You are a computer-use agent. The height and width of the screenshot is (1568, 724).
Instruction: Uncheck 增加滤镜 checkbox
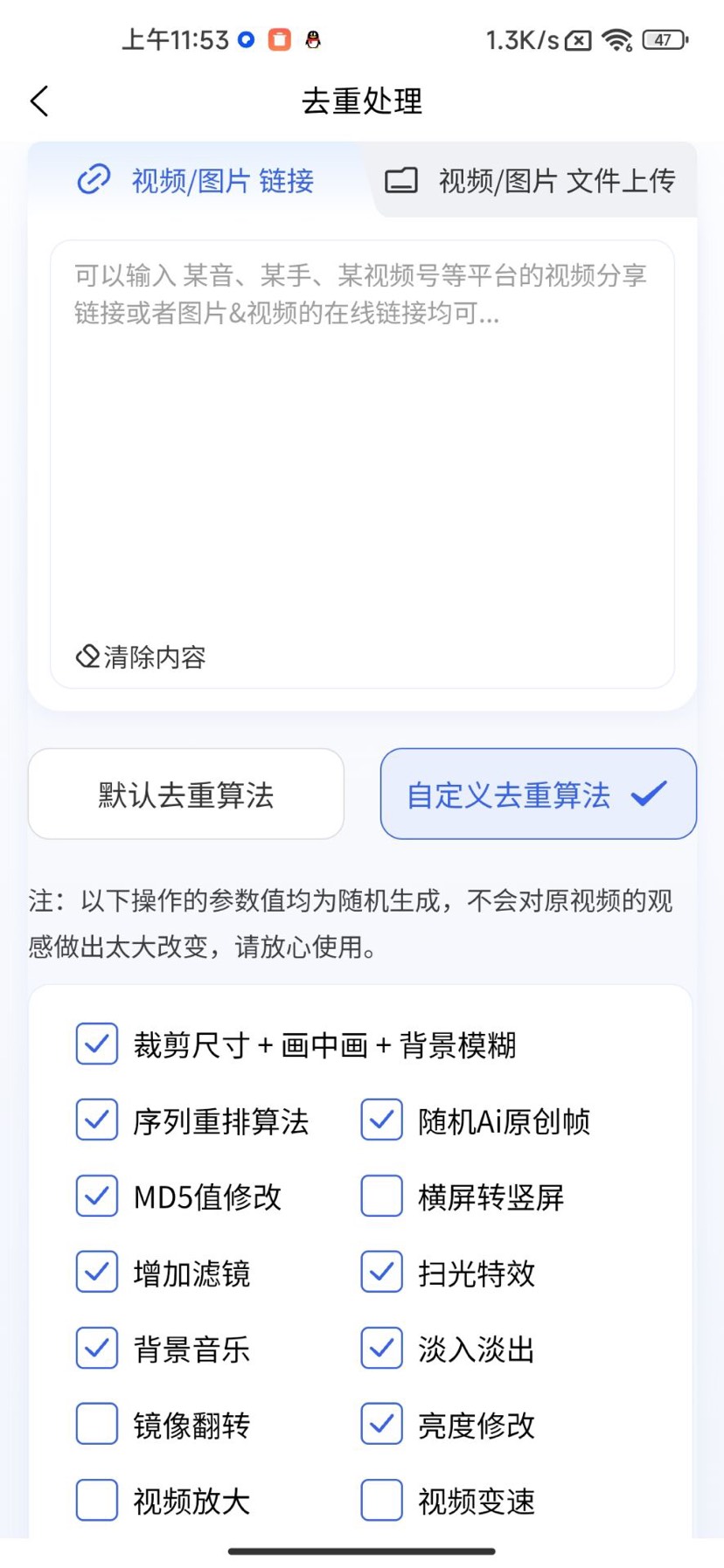tap(97, 1273)
